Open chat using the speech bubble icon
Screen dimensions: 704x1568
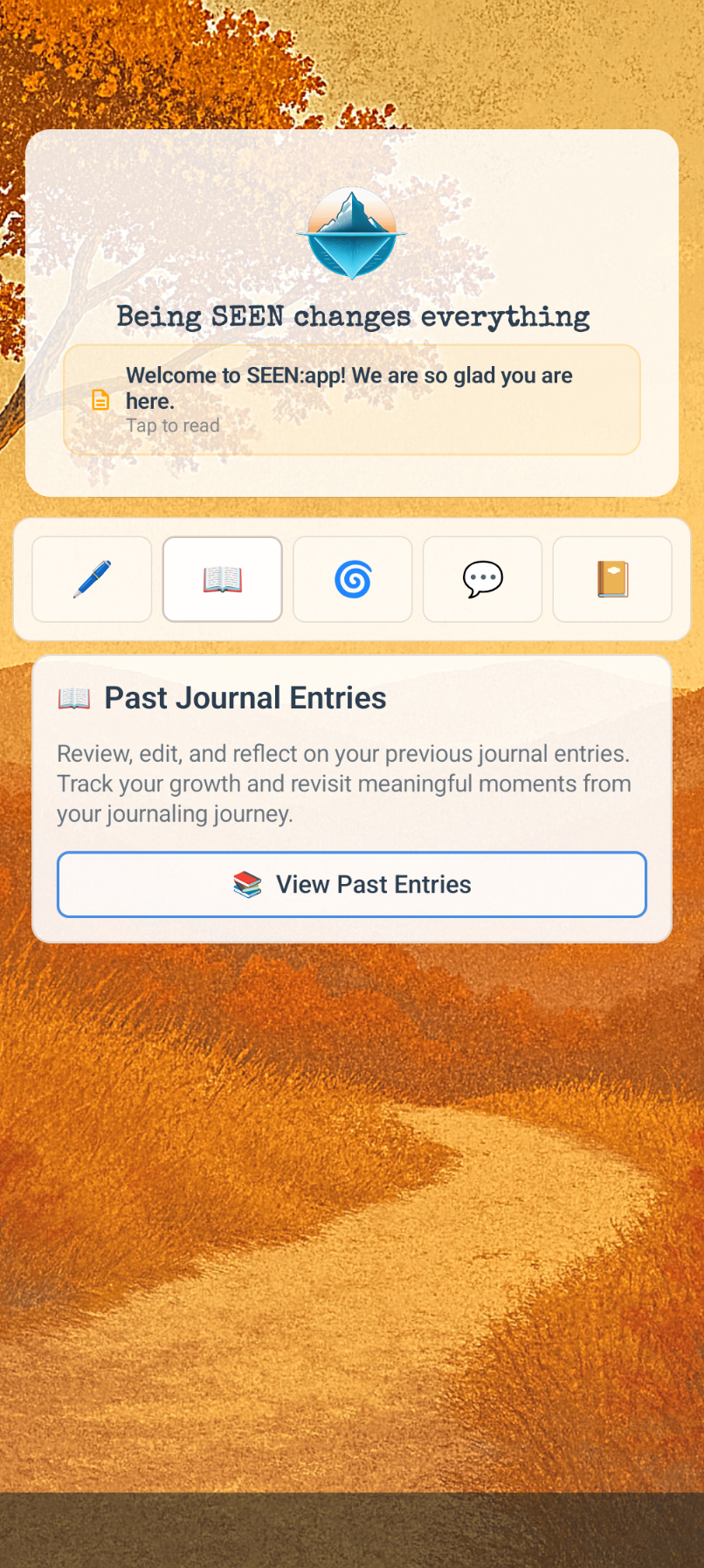482,578
